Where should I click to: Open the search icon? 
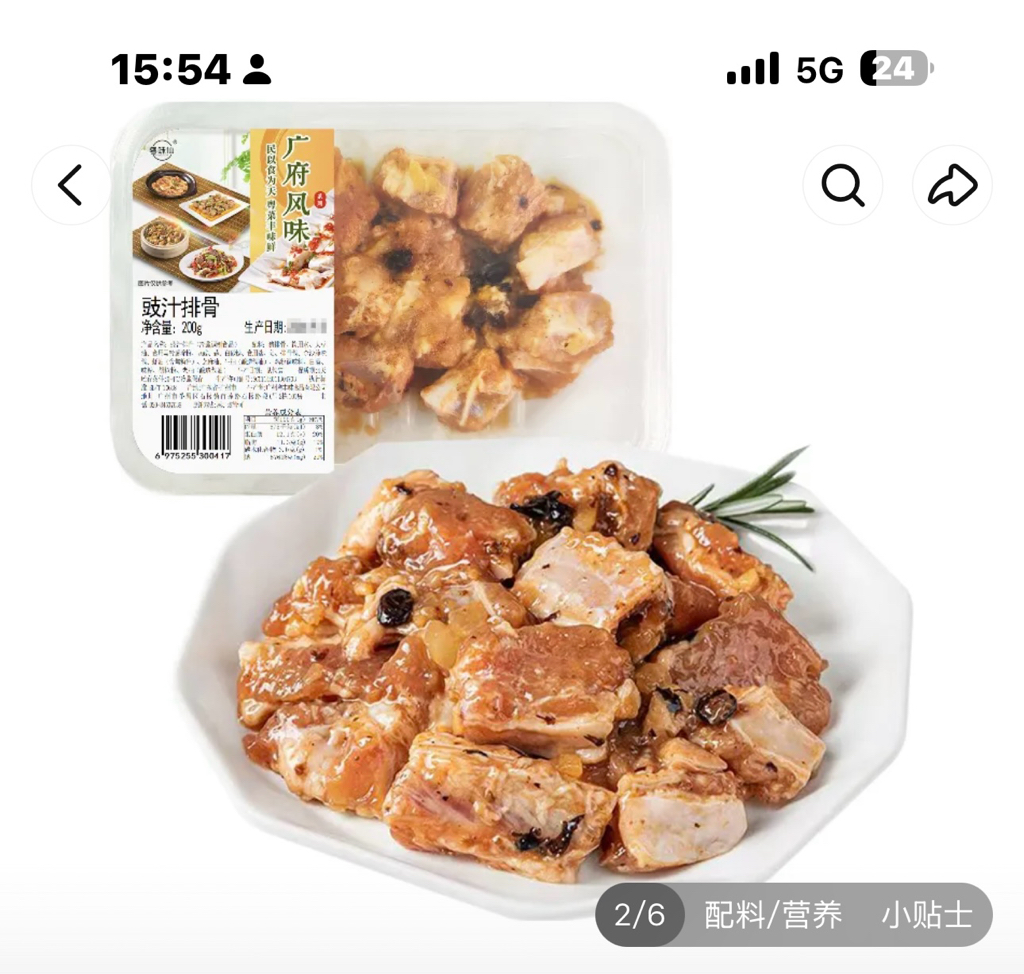(843, 185)
